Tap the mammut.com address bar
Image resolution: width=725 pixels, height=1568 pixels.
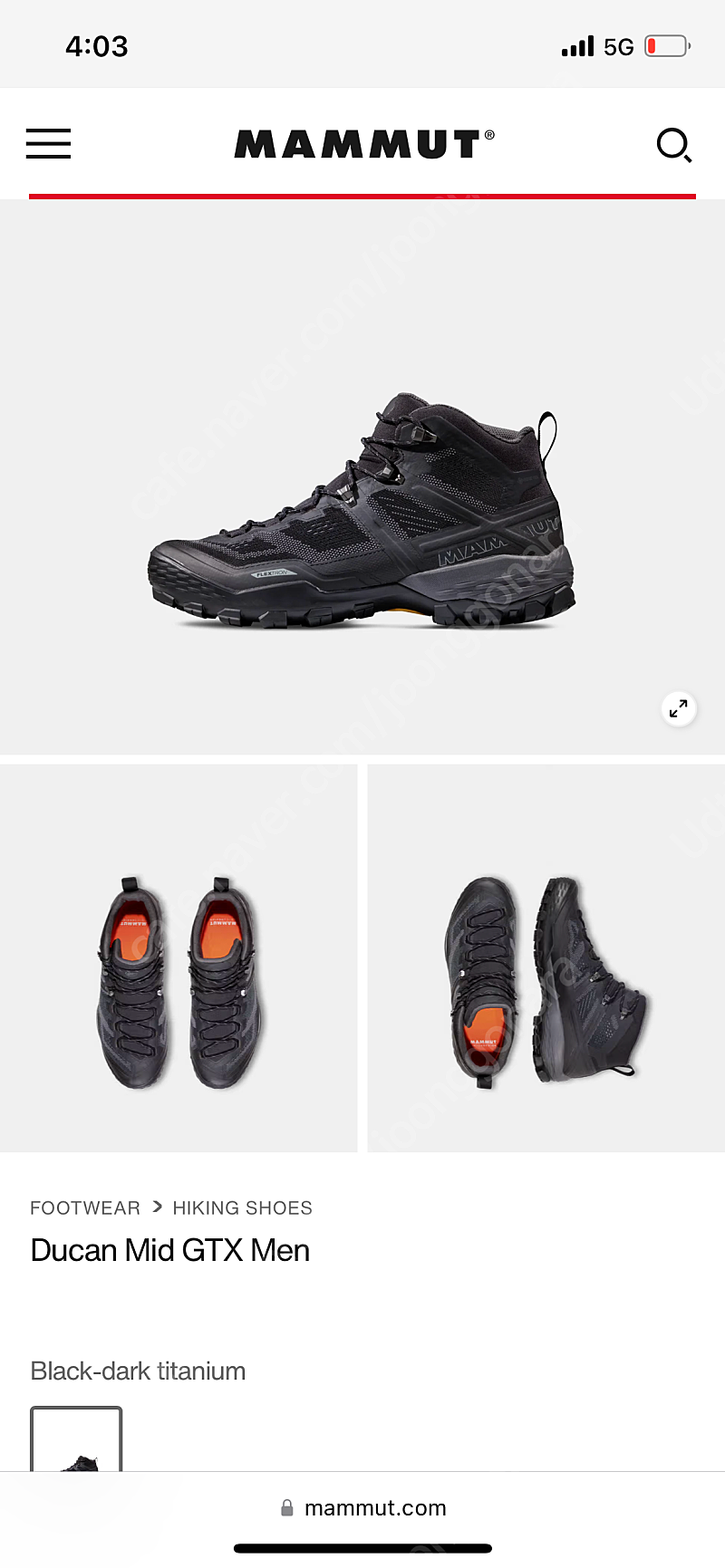tap(362, 1508)
